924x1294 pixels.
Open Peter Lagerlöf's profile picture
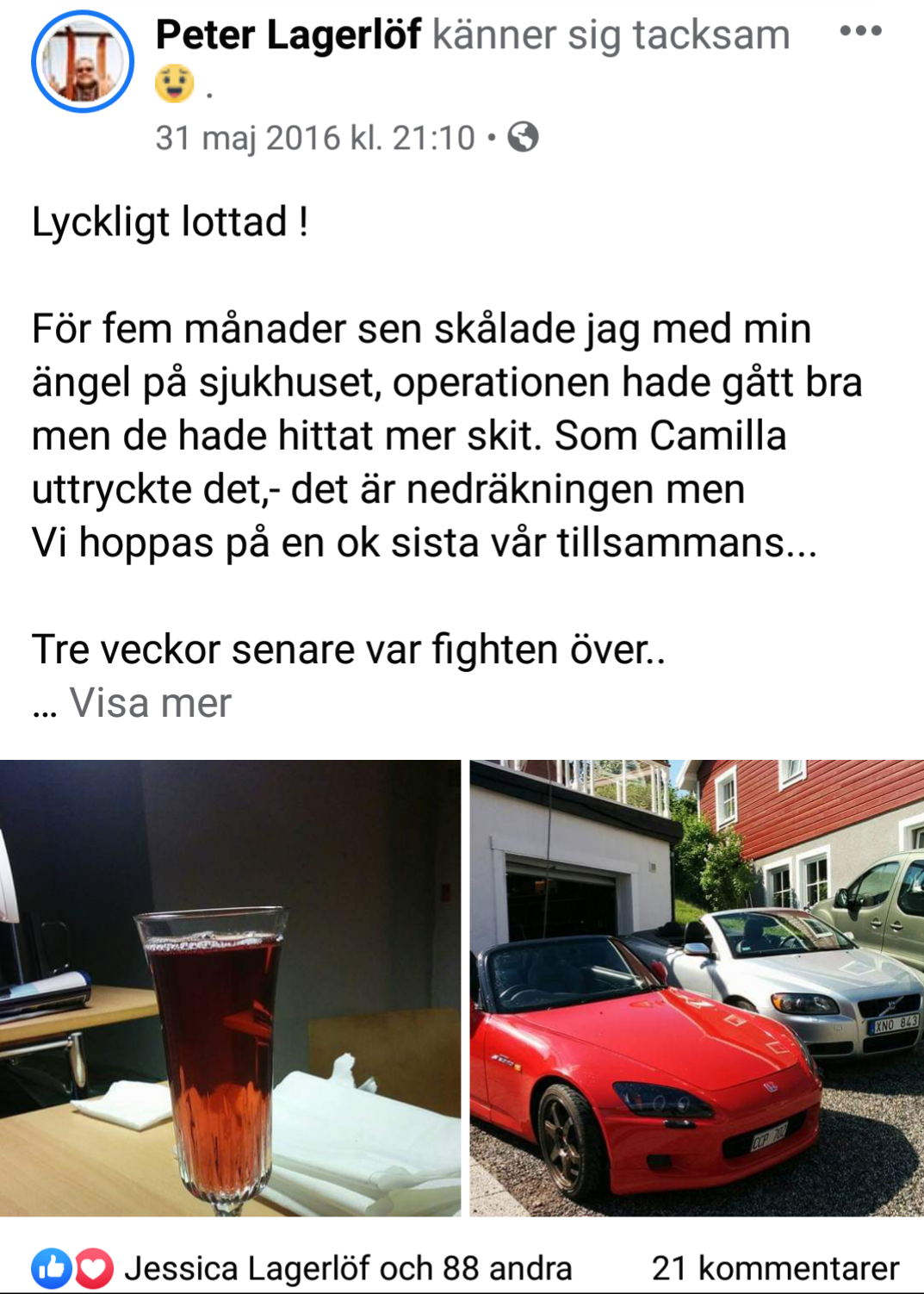coord(83,62)
